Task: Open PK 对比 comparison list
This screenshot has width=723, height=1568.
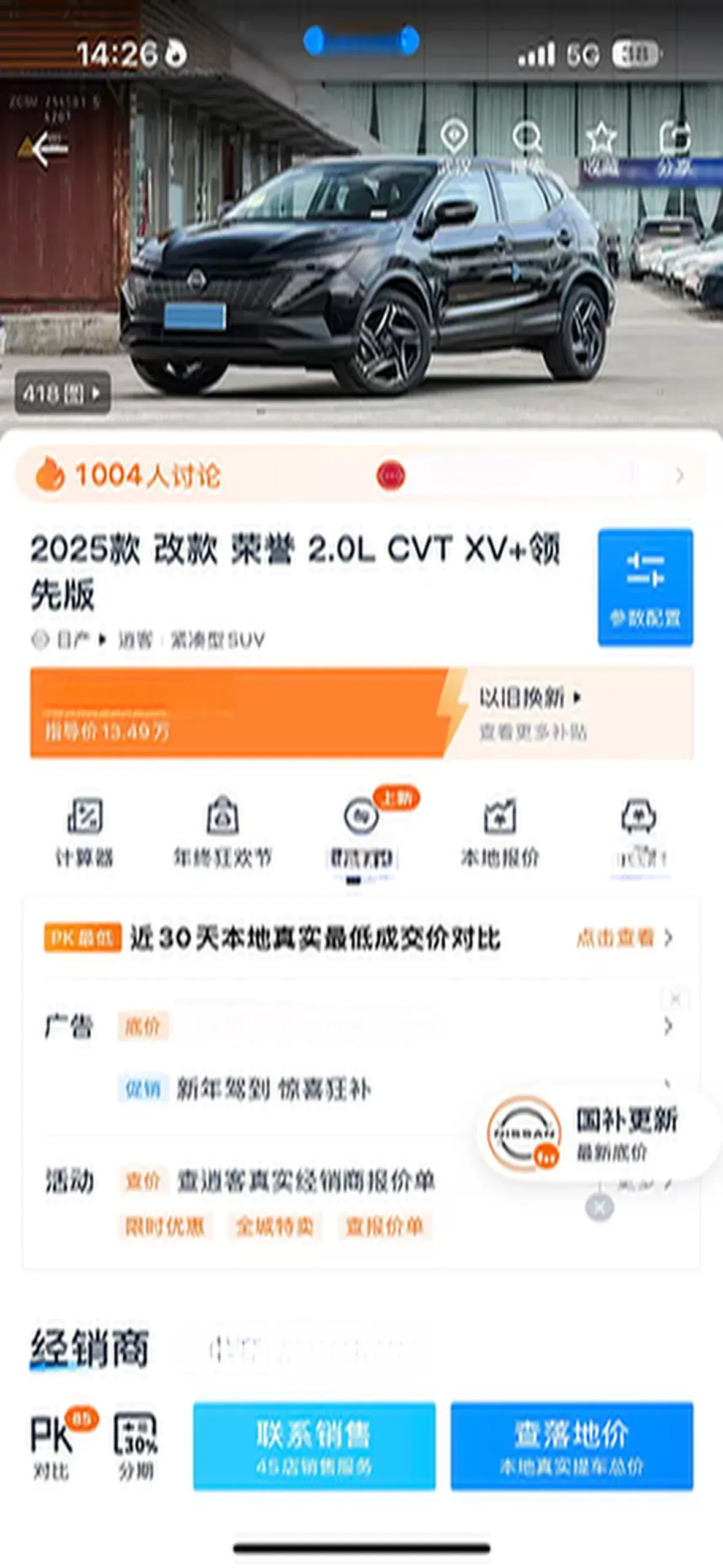Action: click(52, 1445)
